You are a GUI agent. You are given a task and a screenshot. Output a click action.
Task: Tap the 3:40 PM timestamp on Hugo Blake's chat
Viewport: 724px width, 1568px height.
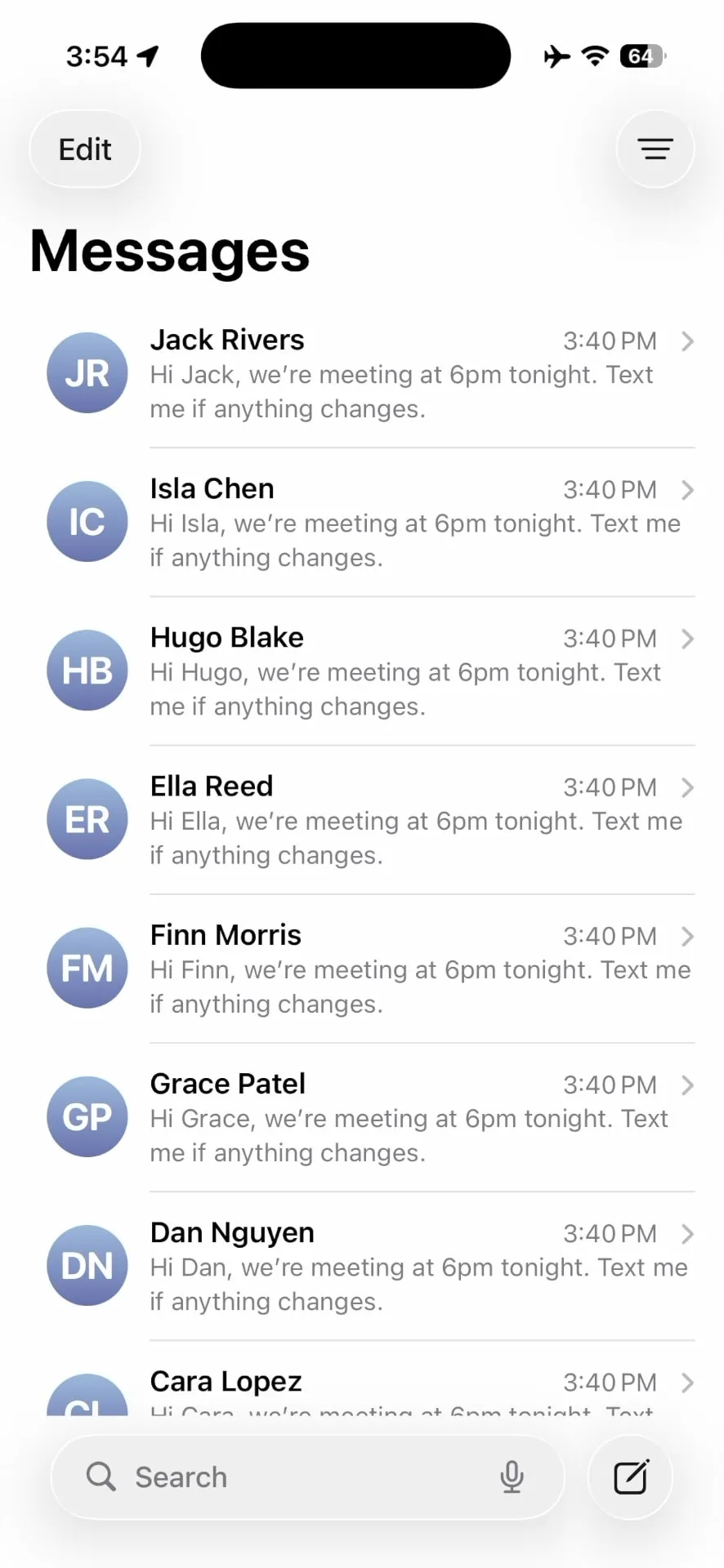[609, 639]
